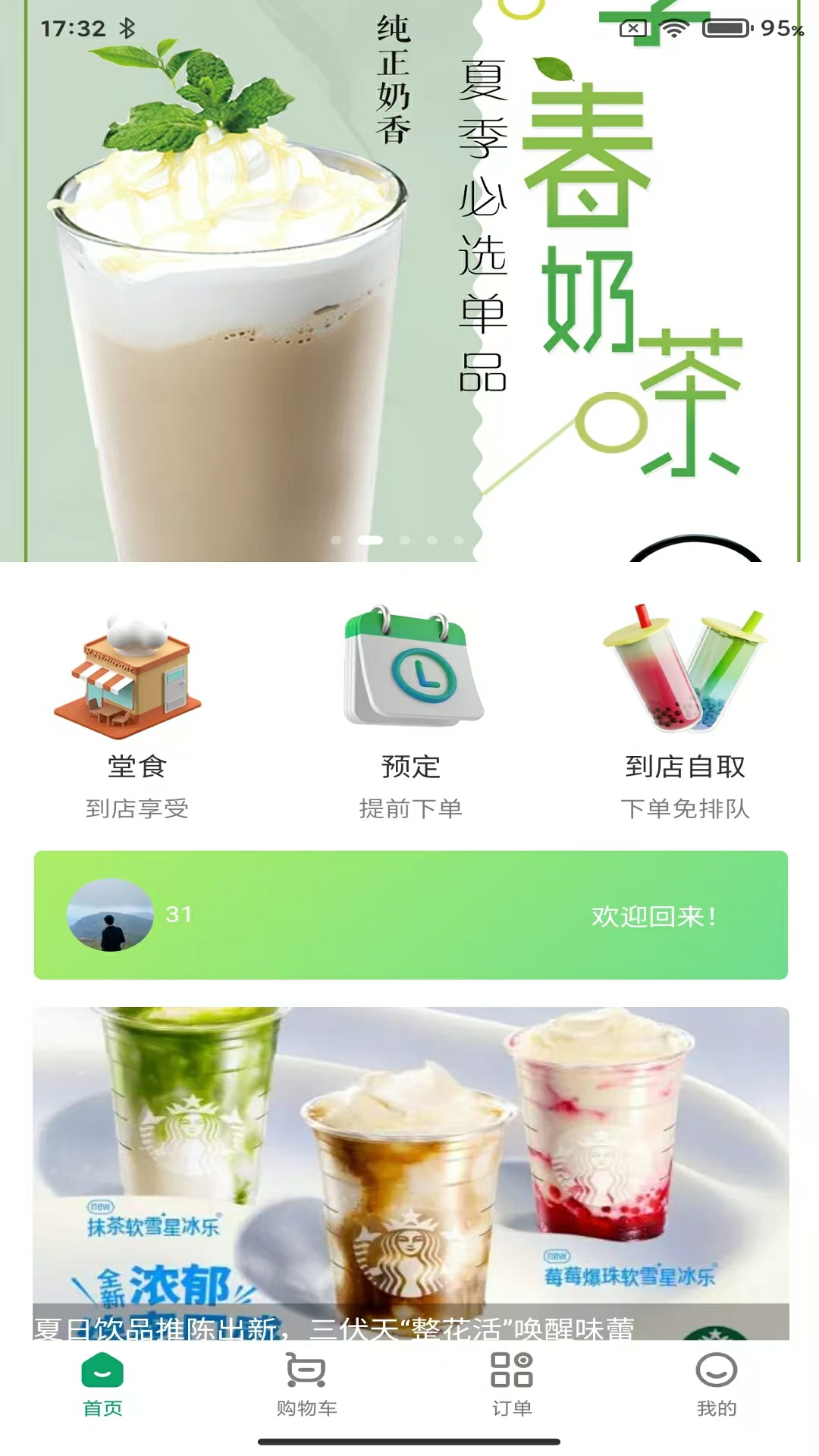Switch to the 购物车 cart tab
The image size is (819, 1456).
click(x=306, y=1385)
